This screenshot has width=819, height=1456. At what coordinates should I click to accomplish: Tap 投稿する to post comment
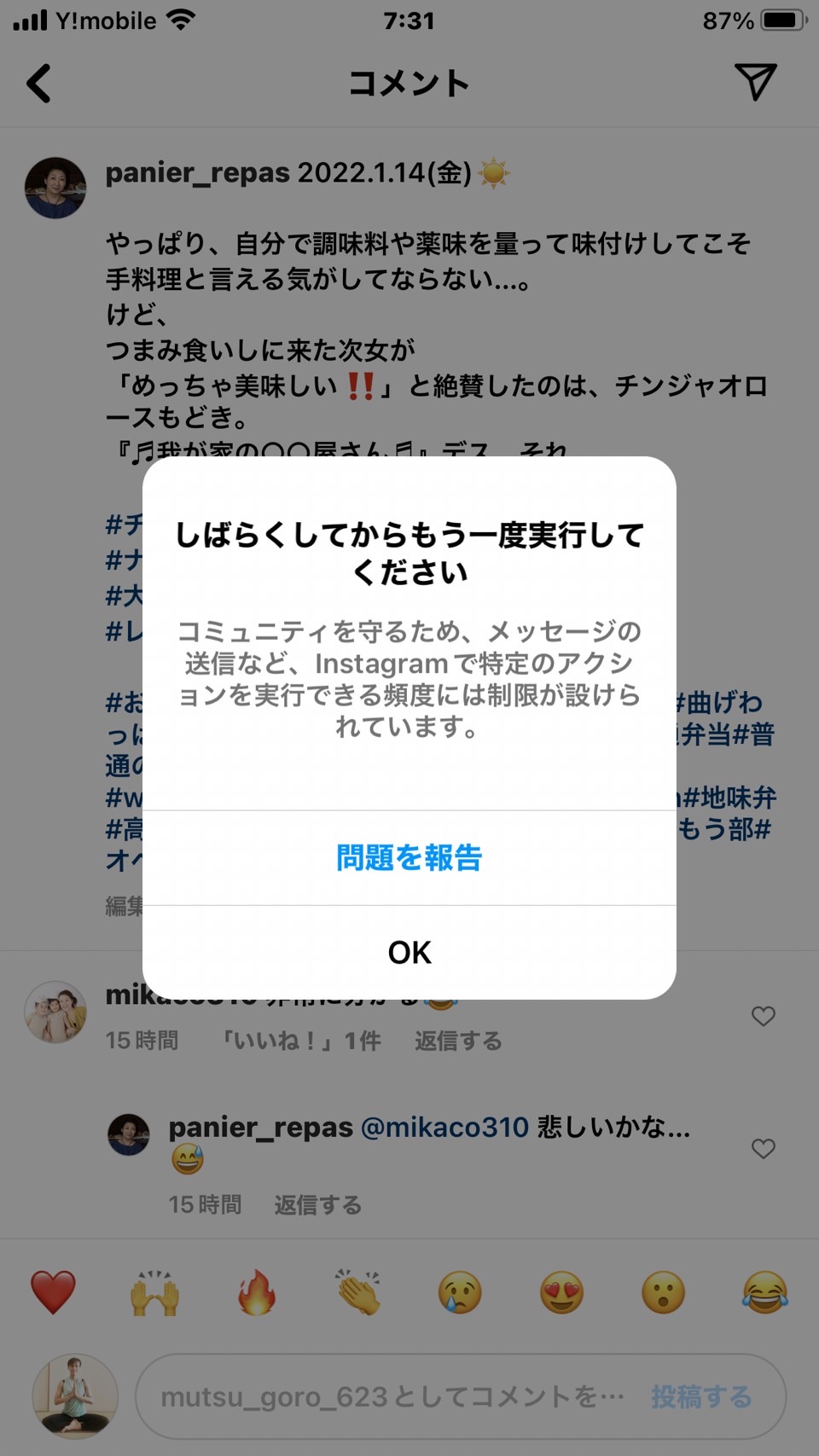(x=701, y=1396)
